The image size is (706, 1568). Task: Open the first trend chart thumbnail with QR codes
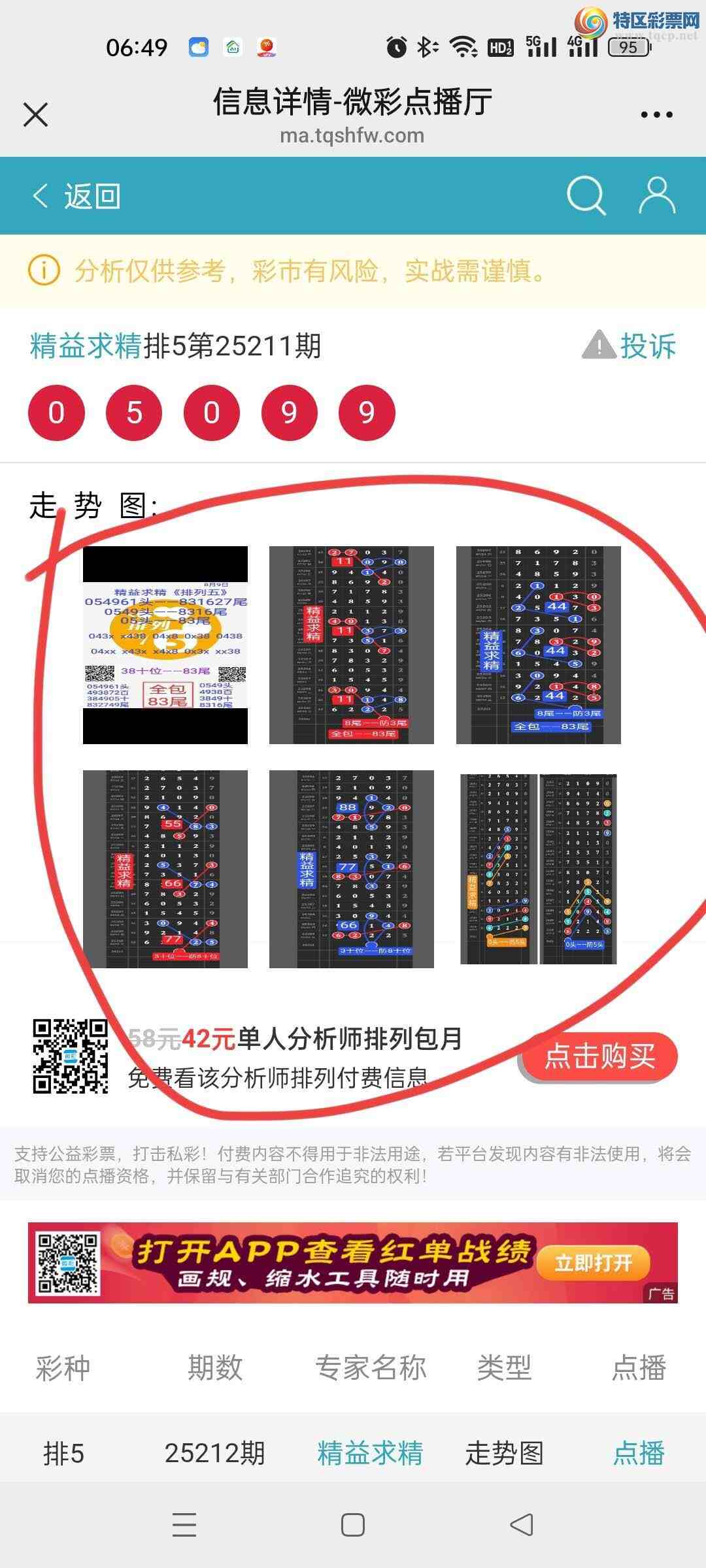point(165,645)
